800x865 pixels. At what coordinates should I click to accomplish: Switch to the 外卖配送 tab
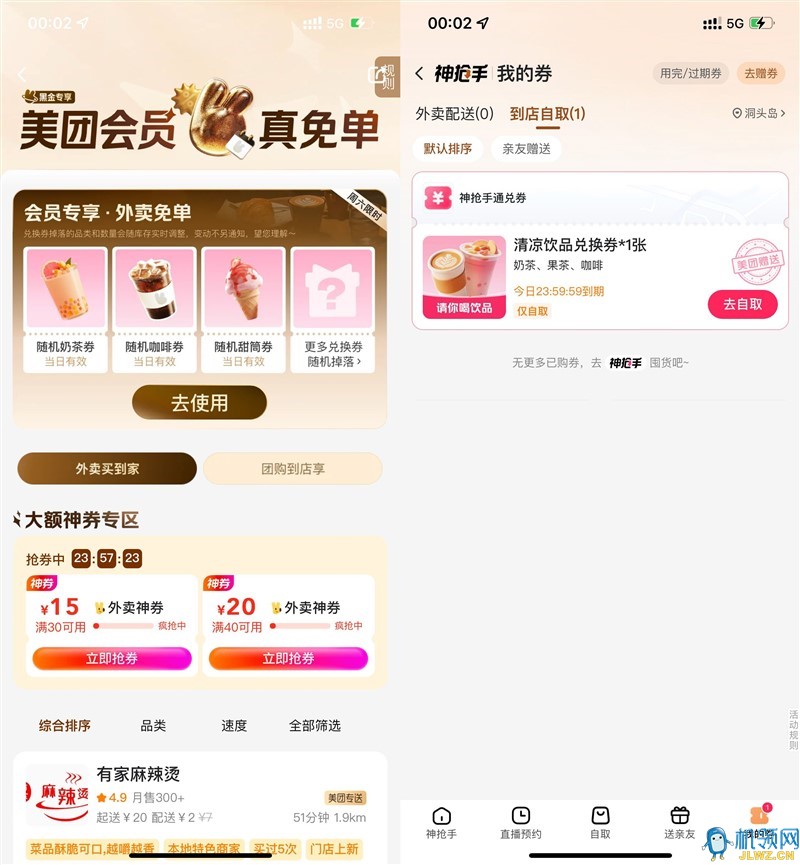coord(455,114)
